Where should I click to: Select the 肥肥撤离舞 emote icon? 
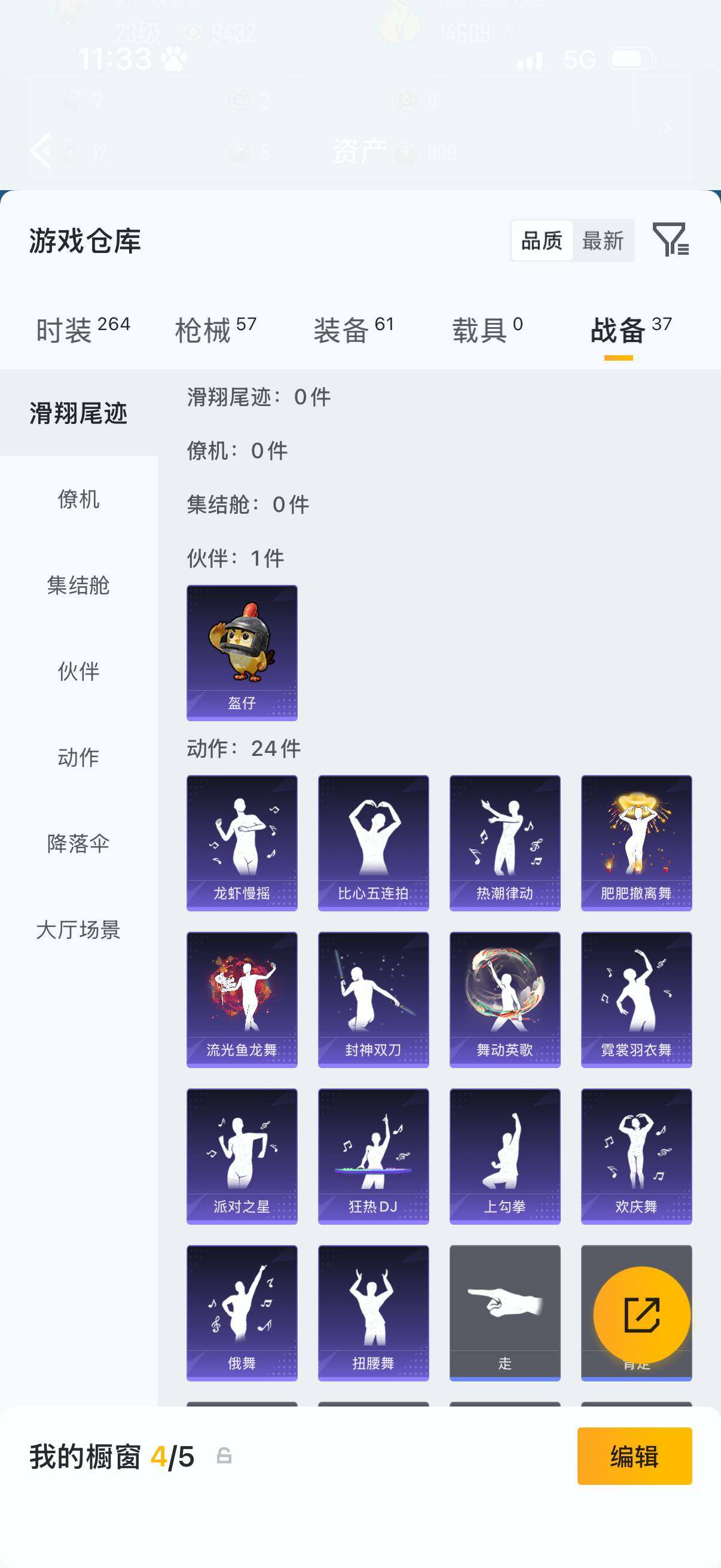point(636,840)
